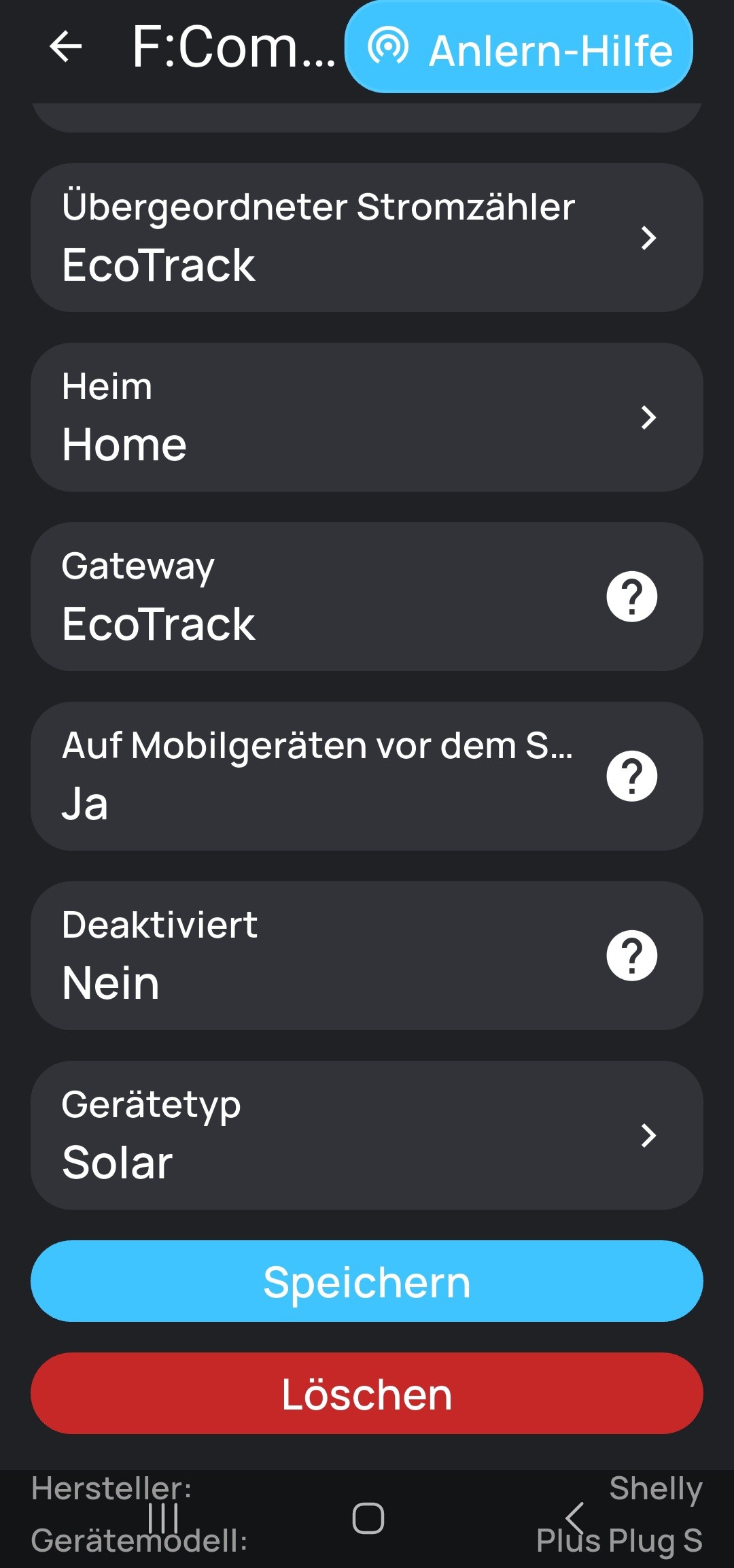Save changes with Speichern
734x1568 pixels.
point(366,1281)
